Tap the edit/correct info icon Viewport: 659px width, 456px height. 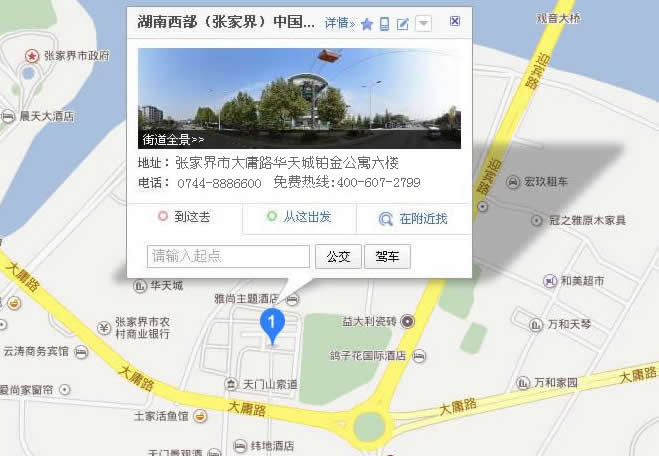coord(403,23)
